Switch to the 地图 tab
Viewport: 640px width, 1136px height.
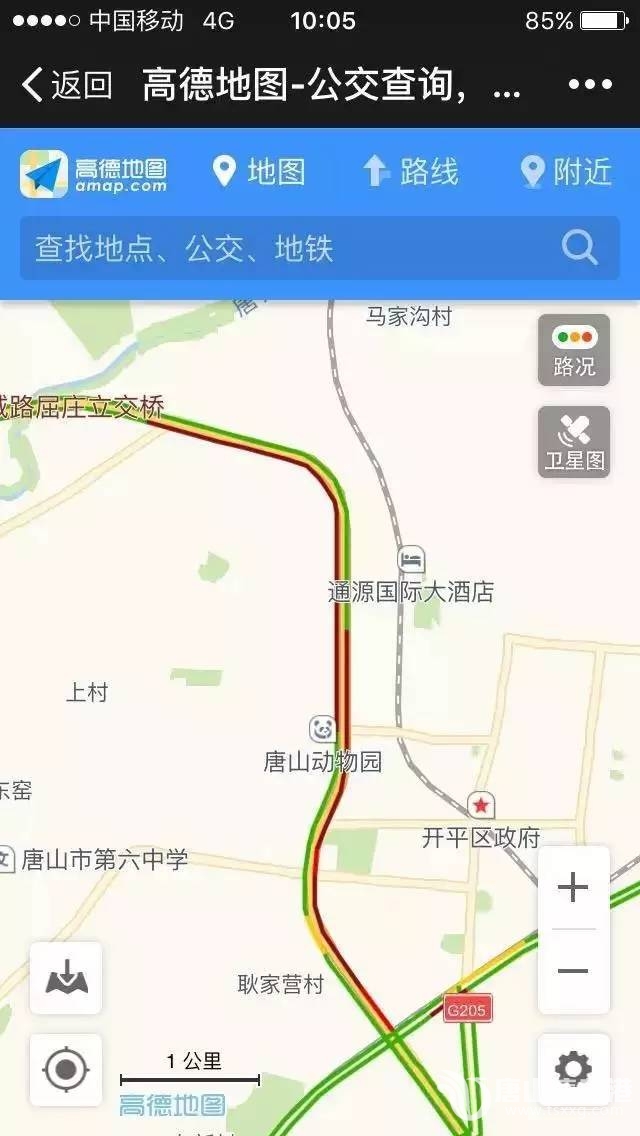coord(259,172)
